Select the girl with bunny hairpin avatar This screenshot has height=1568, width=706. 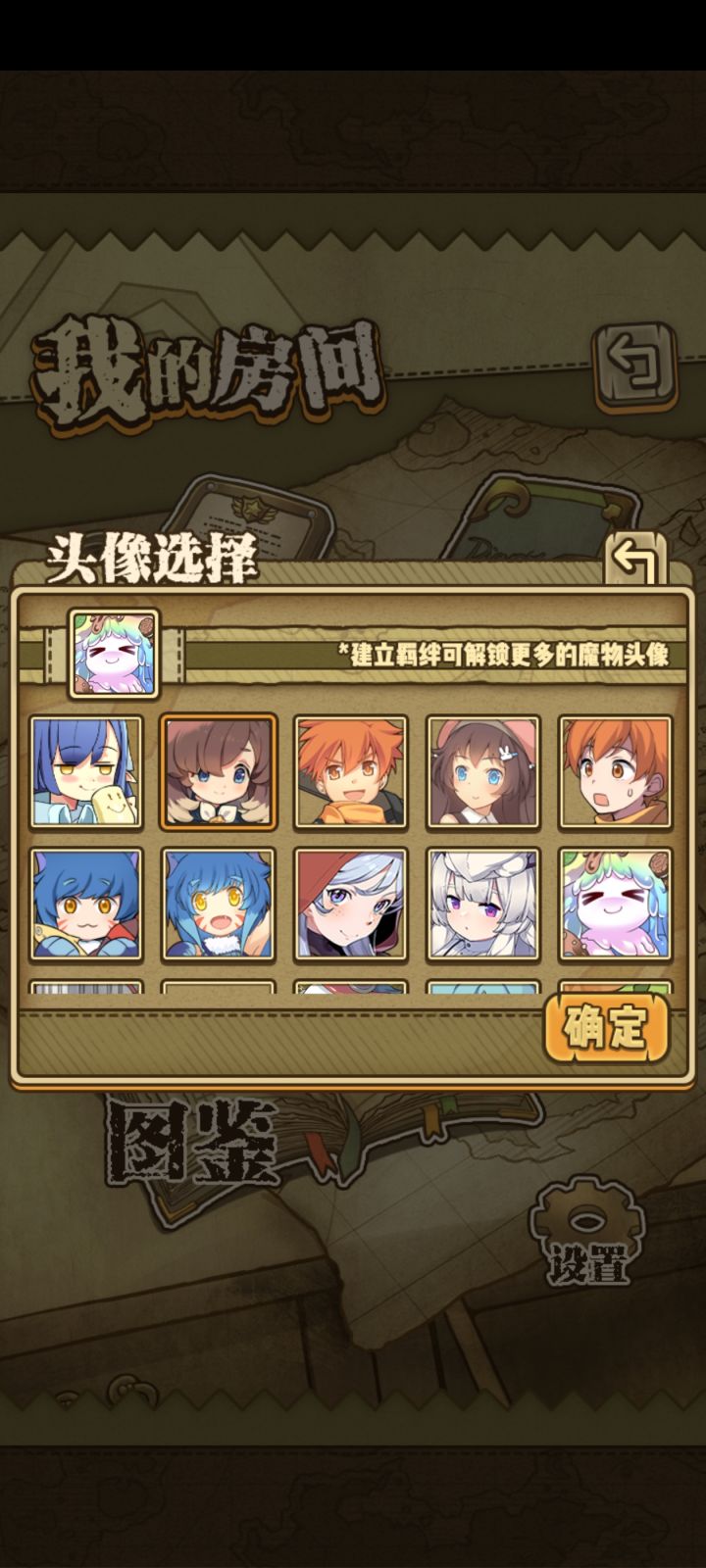pyautogui.click(x=481, y=773)
